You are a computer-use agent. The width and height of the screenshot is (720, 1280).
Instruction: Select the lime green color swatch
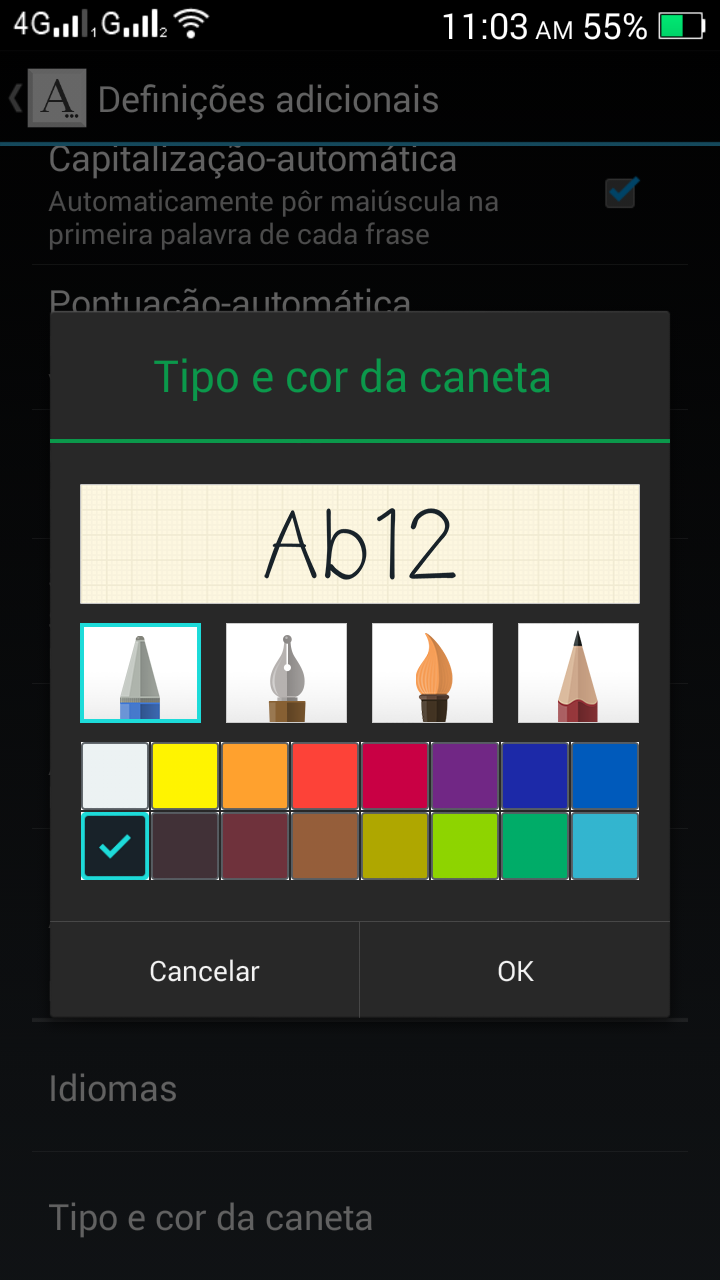[x=465, y=846]
